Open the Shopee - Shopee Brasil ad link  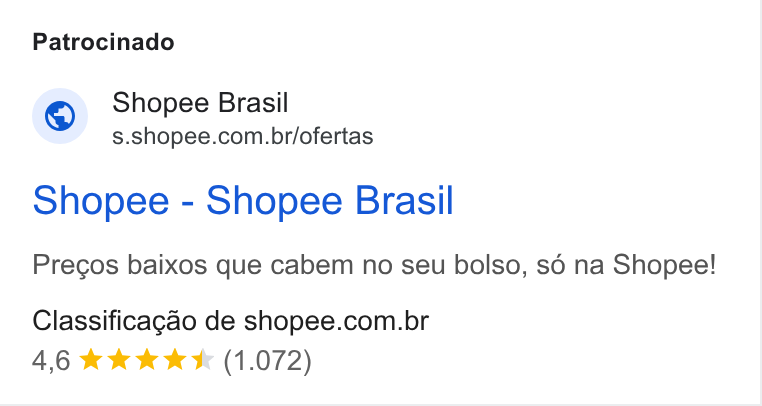[x=243, y=200]
